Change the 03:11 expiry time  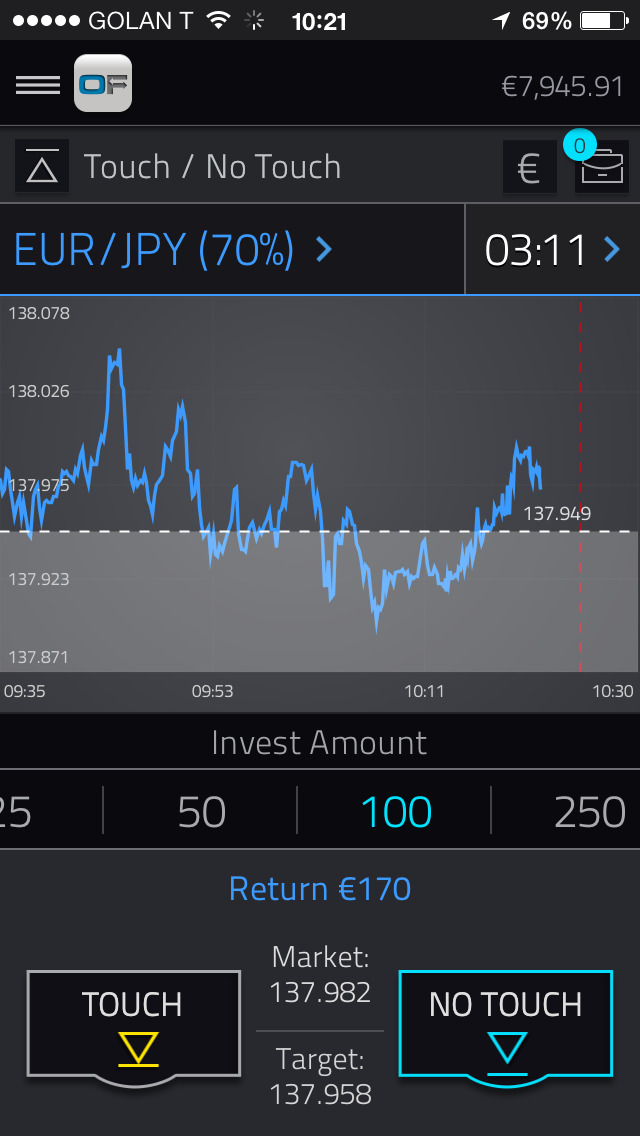552,250
